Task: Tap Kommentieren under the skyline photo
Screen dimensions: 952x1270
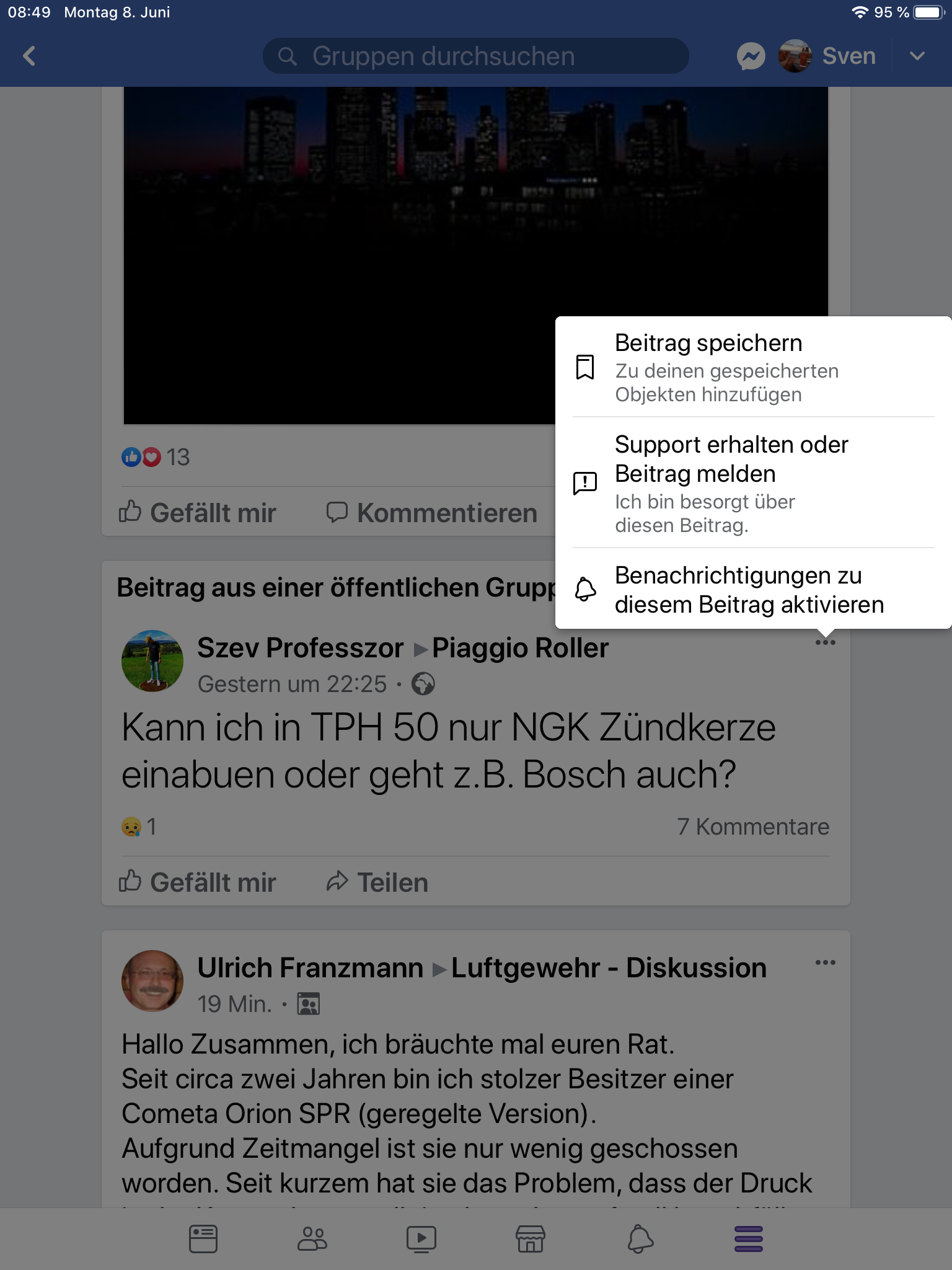Action: (432, 513)
